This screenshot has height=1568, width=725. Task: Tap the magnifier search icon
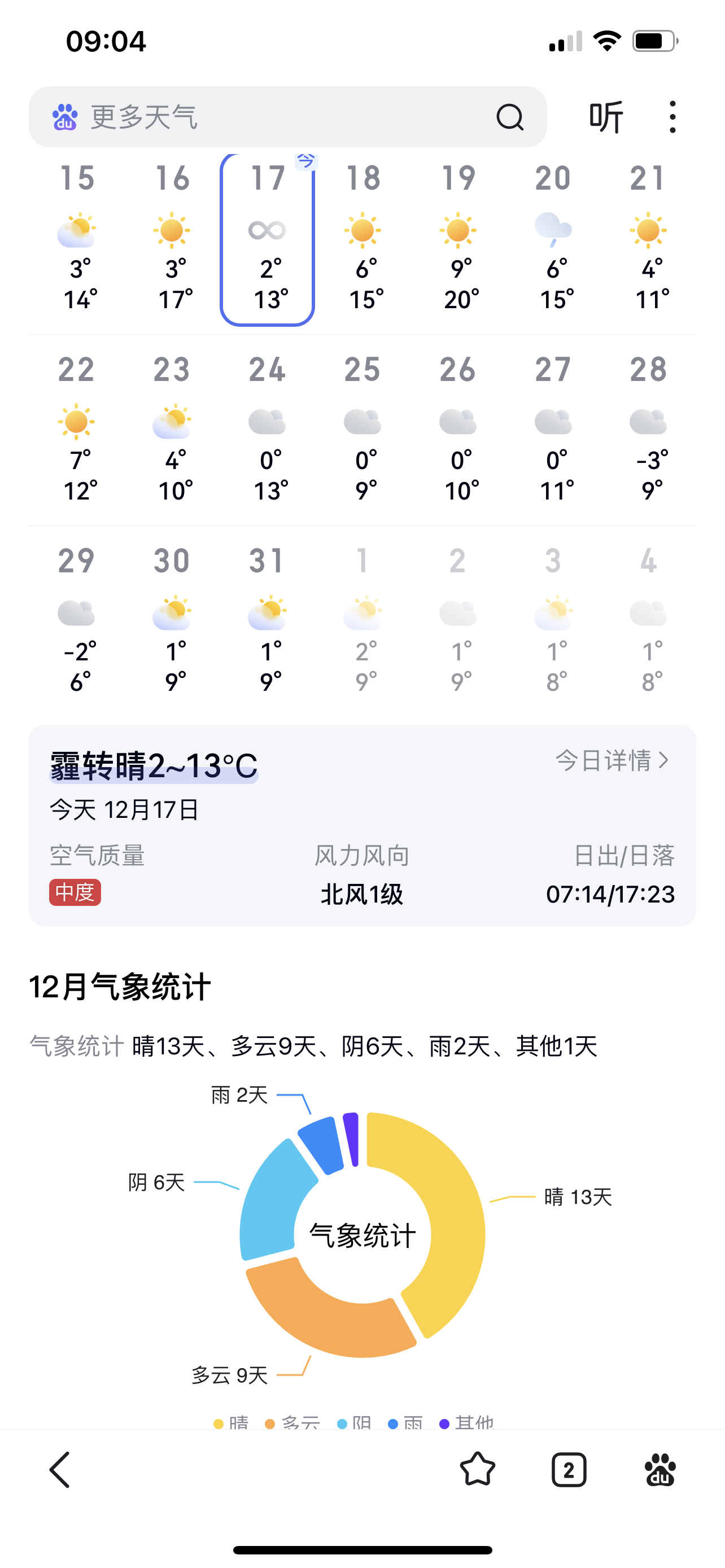point(509,117)
